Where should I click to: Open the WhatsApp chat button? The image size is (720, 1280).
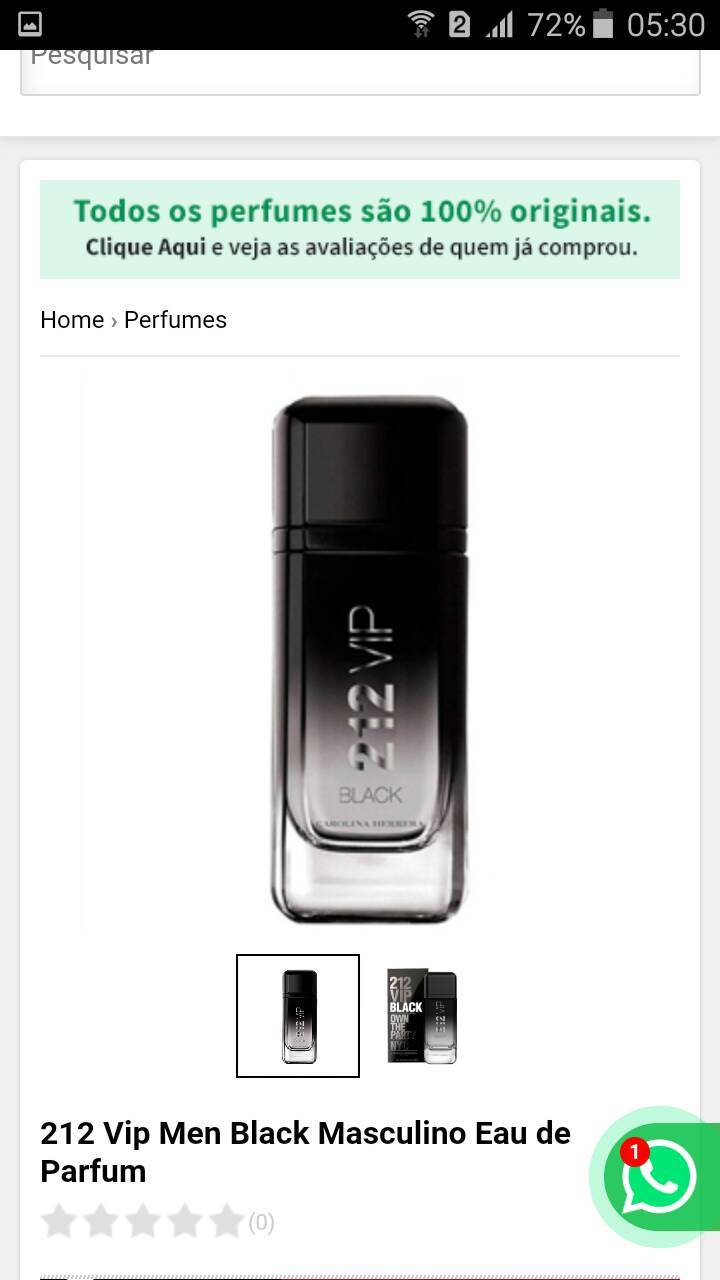tap(657, 1177)
